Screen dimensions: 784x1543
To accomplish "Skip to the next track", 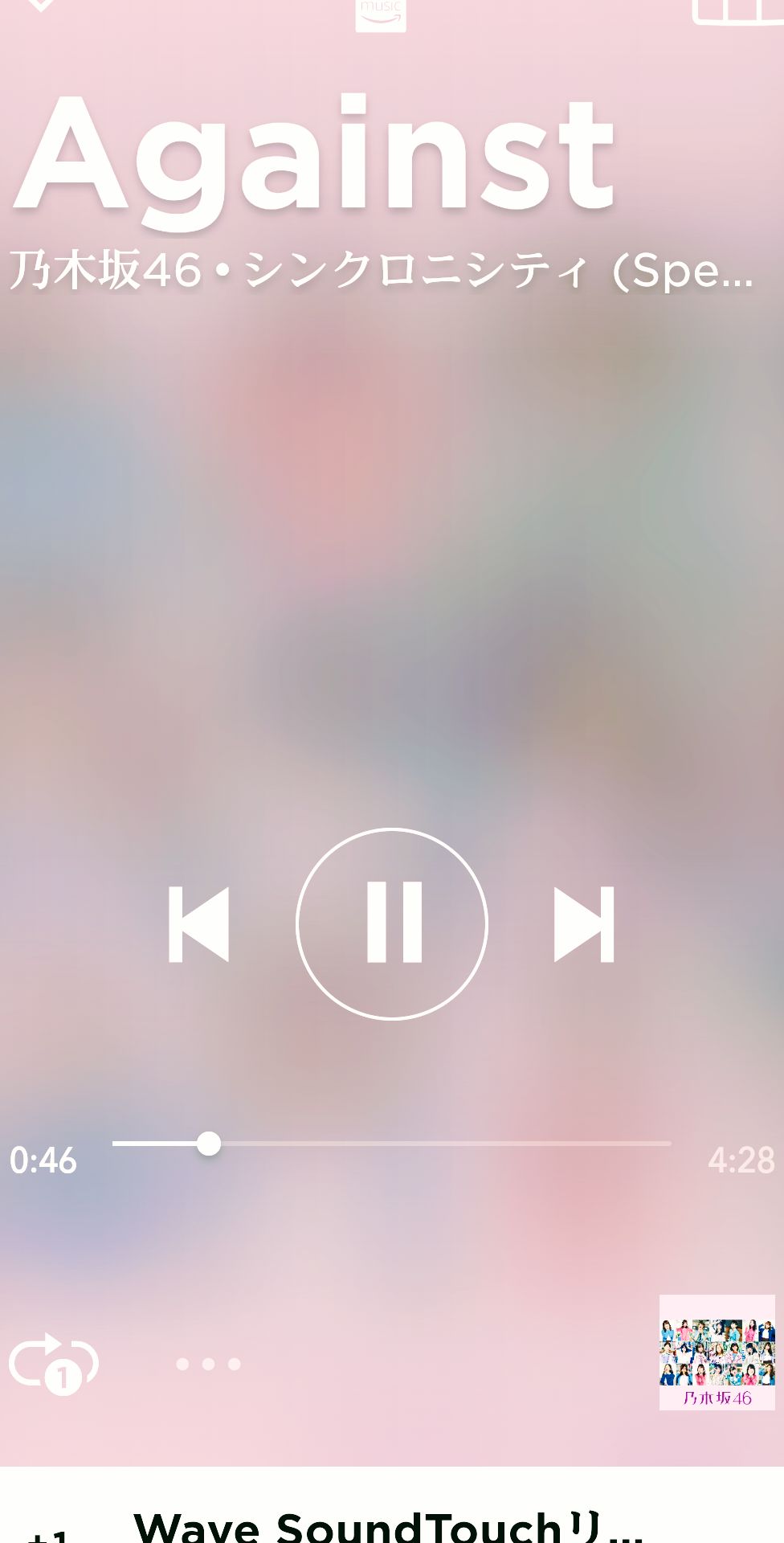I will coord(584,924).
